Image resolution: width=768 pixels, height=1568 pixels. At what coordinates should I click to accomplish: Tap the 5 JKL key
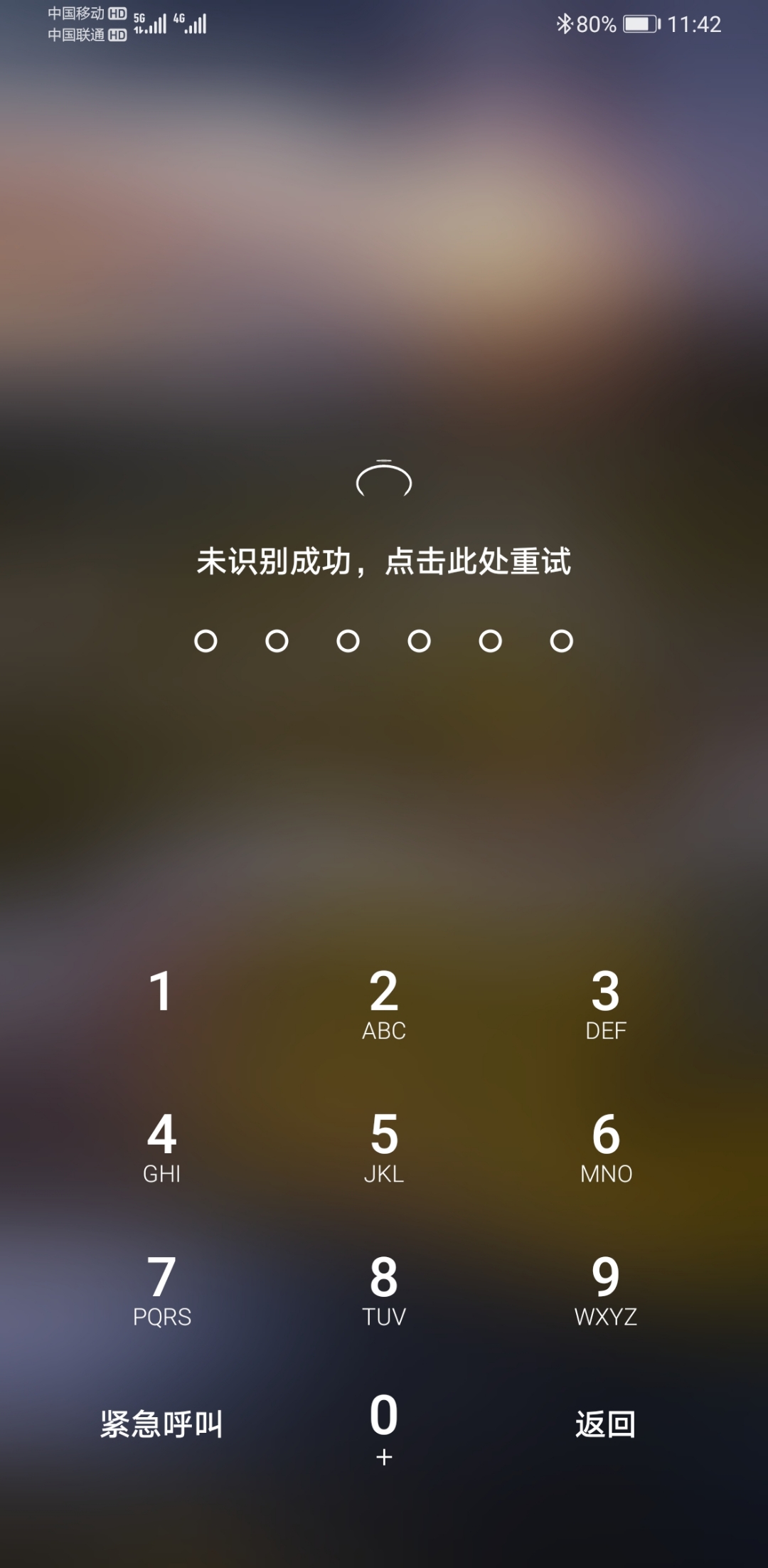coord(384,1146)
